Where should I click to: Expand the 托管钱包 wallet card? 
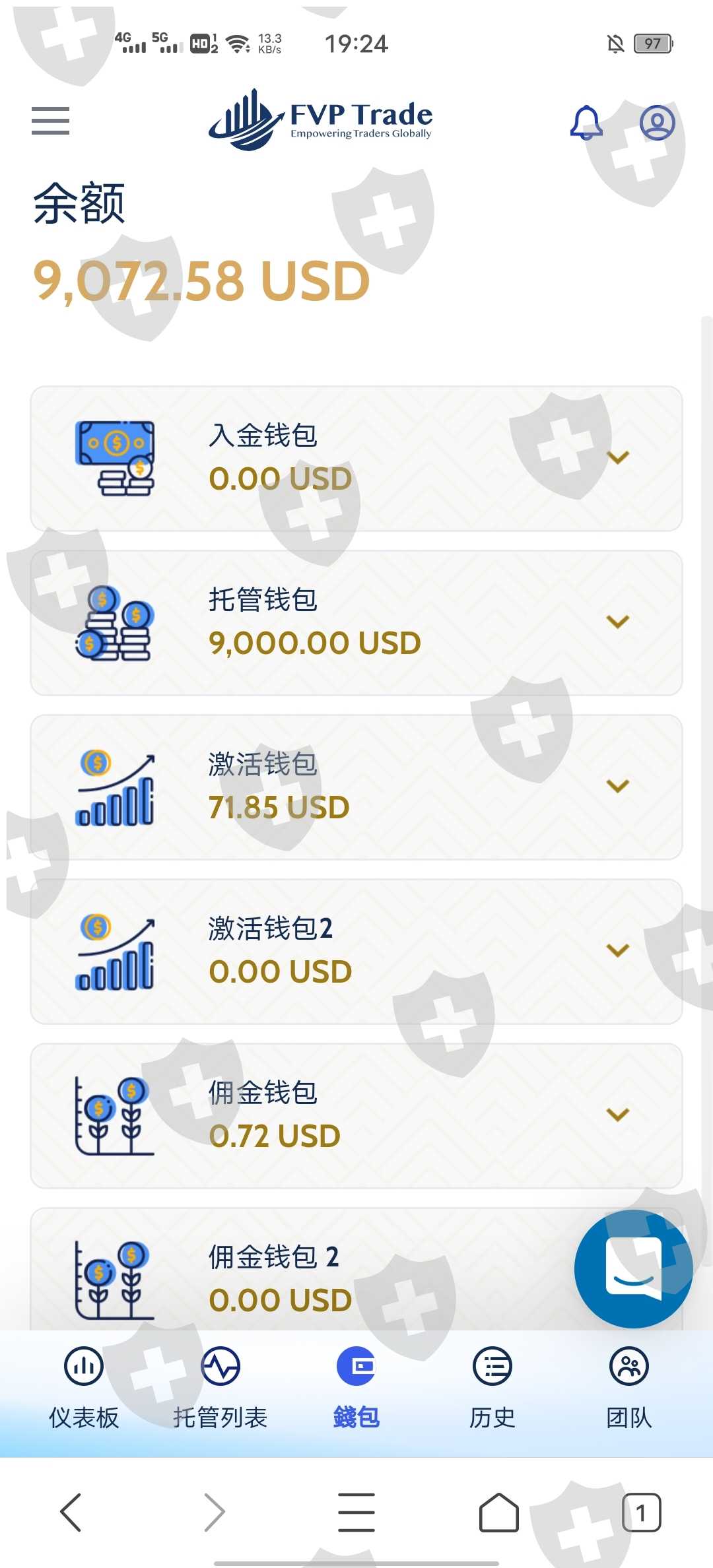click(x=356, y=622)
